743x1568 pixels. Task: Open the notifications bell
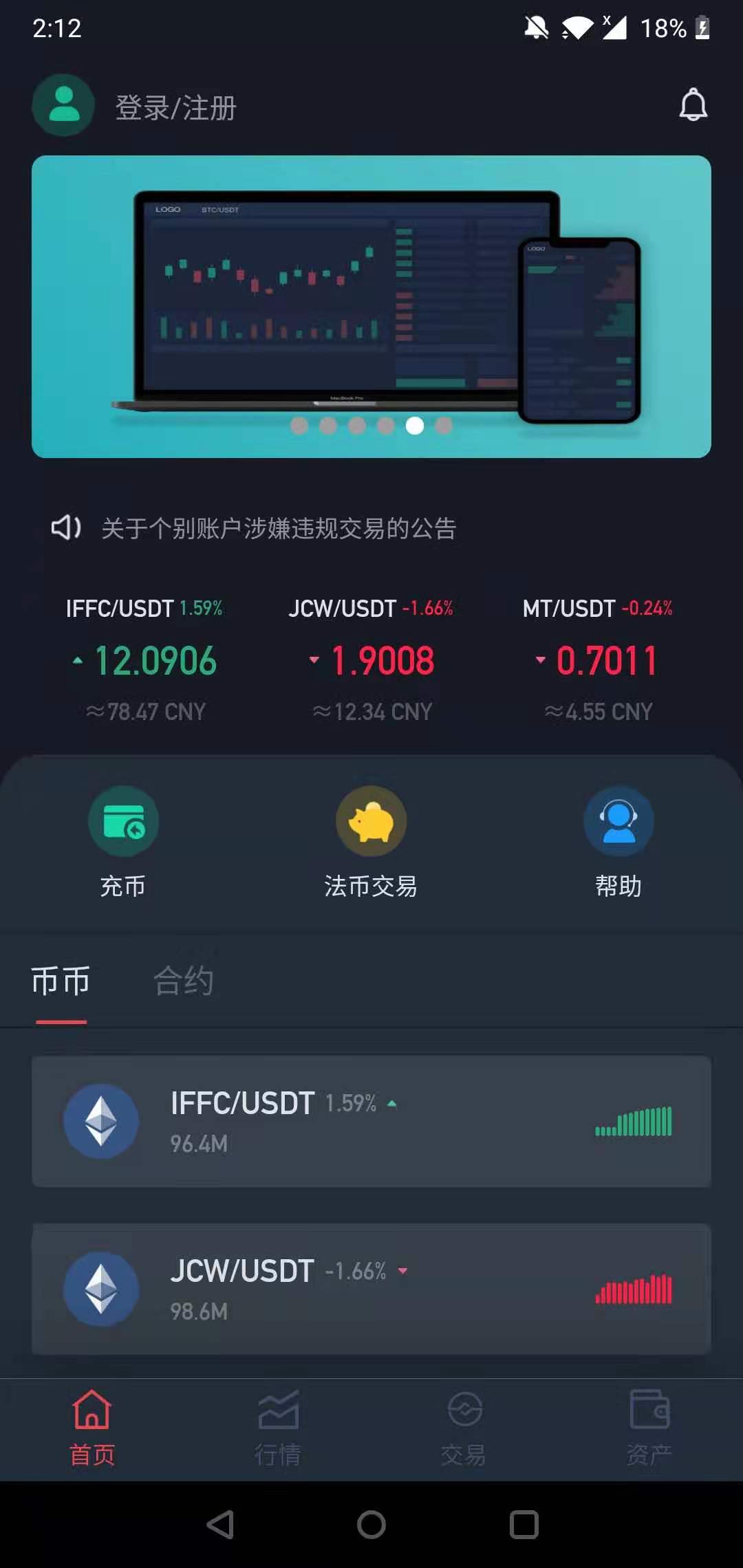(x=693, y=105)
